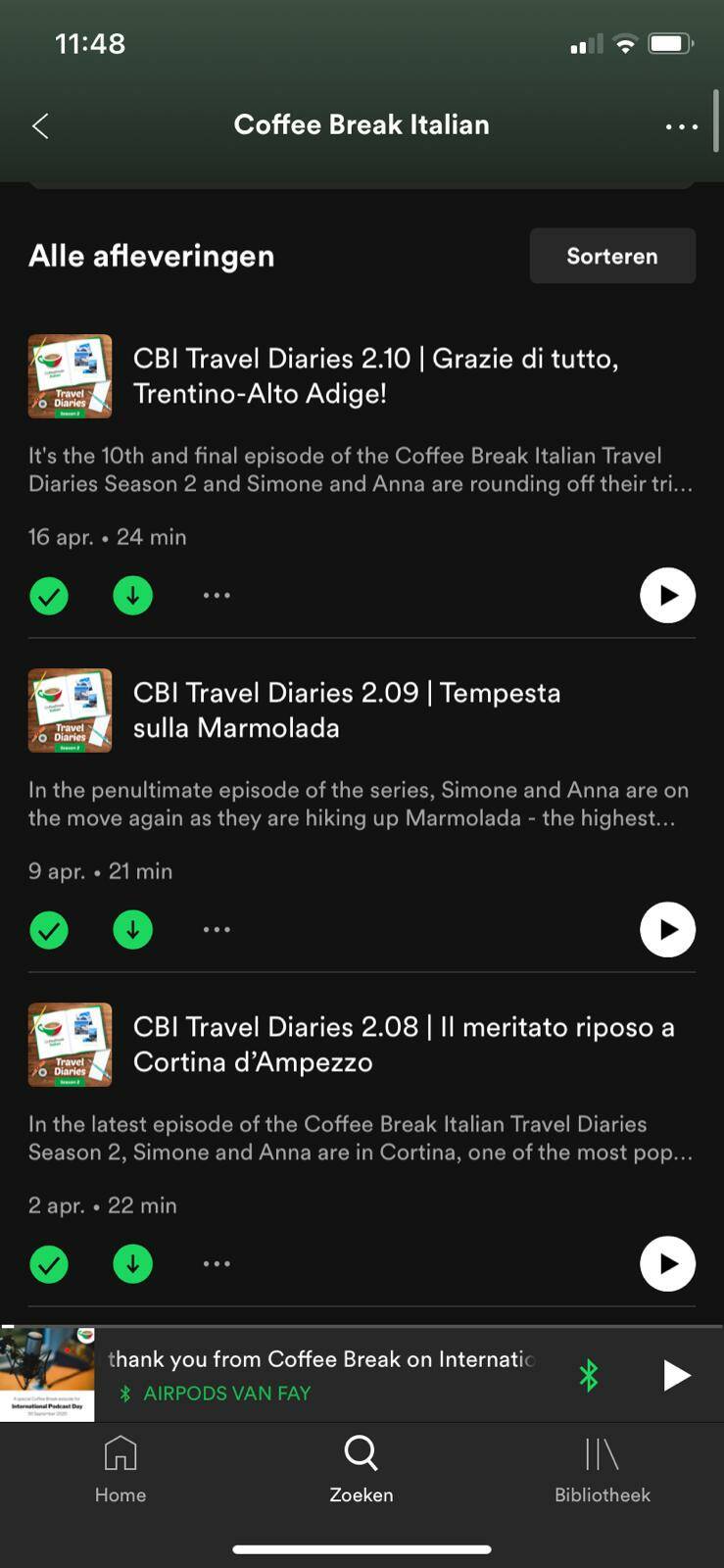Remove download of episode 2.08
Screen dimensions: 724x1568
pos(132,1263)
